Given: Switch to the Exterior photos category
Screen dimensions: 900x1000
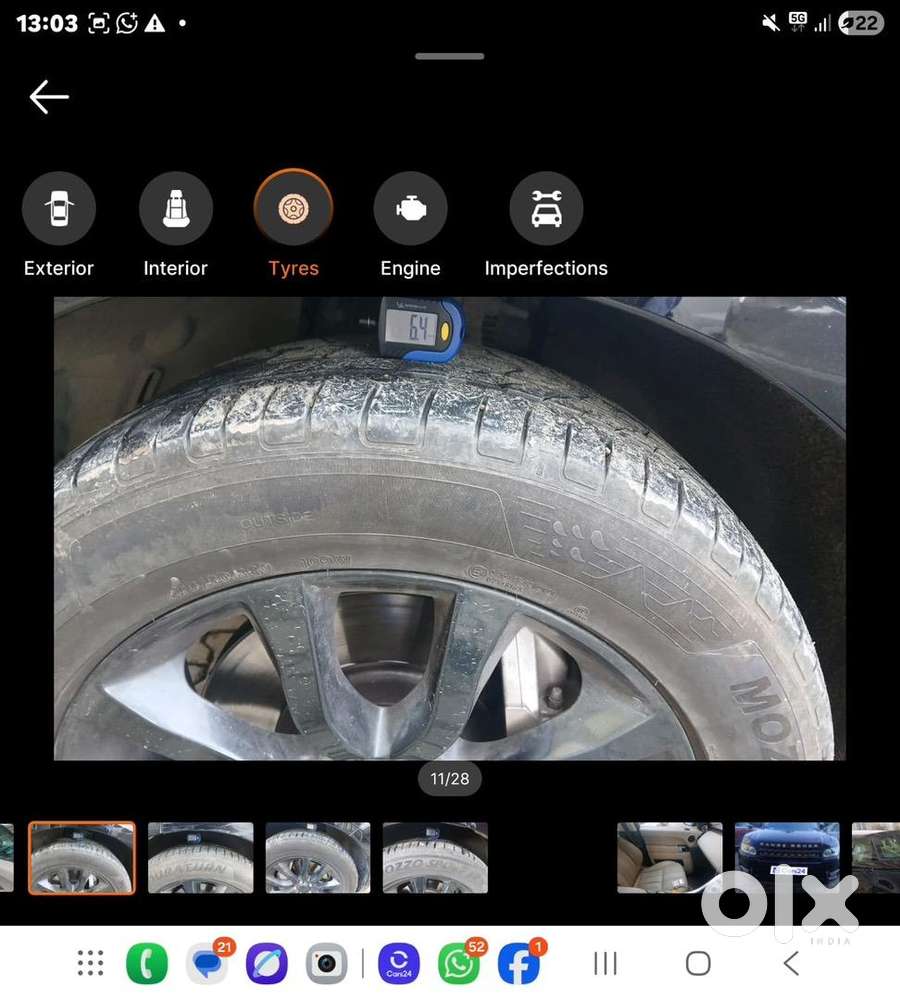Looking at the screenshot, I should [x=59, y=210].
